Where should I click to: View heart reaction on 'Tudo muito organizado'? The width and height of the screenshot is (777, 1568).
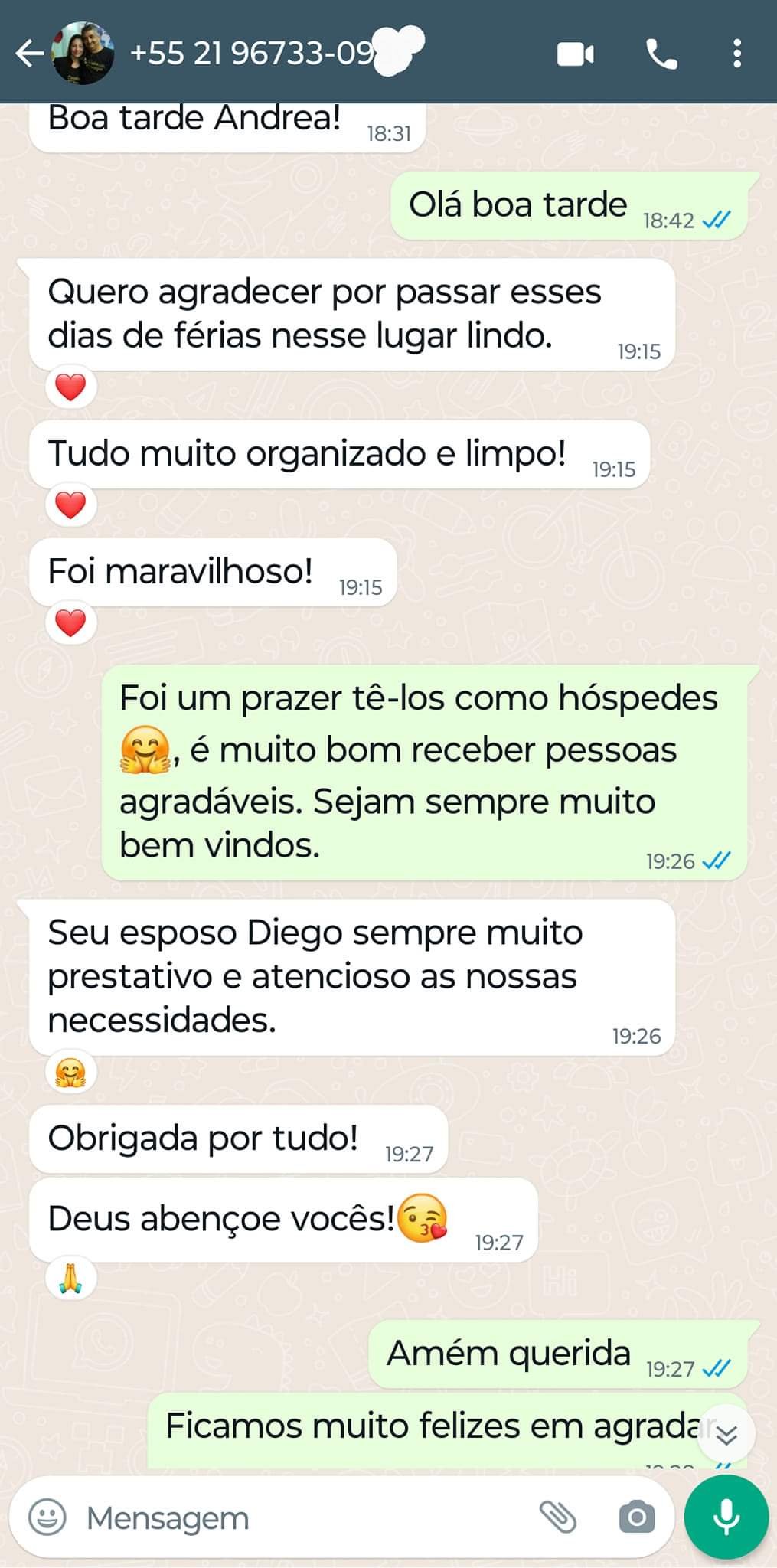point(70,505)
